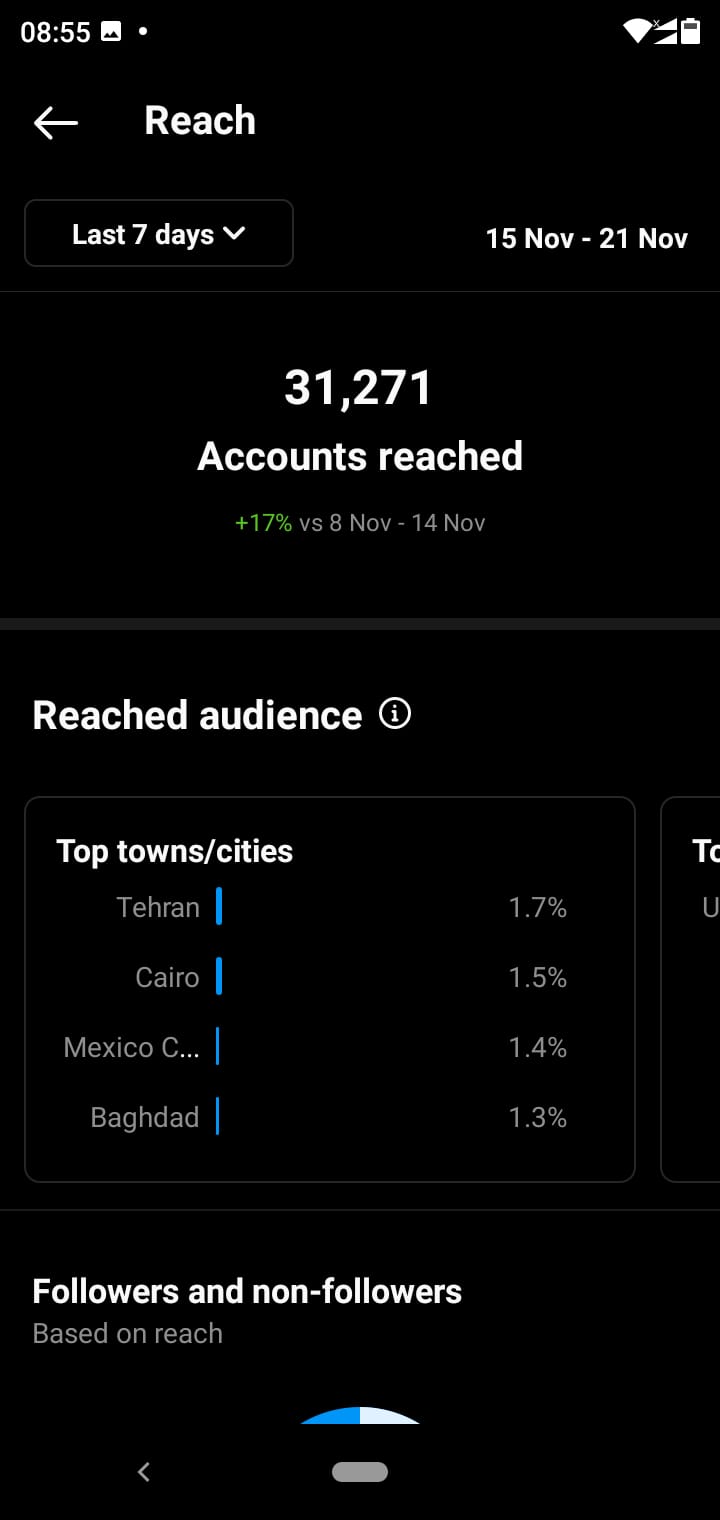
Task: Tap the system back navigation button
Action: pos(144,1471)
